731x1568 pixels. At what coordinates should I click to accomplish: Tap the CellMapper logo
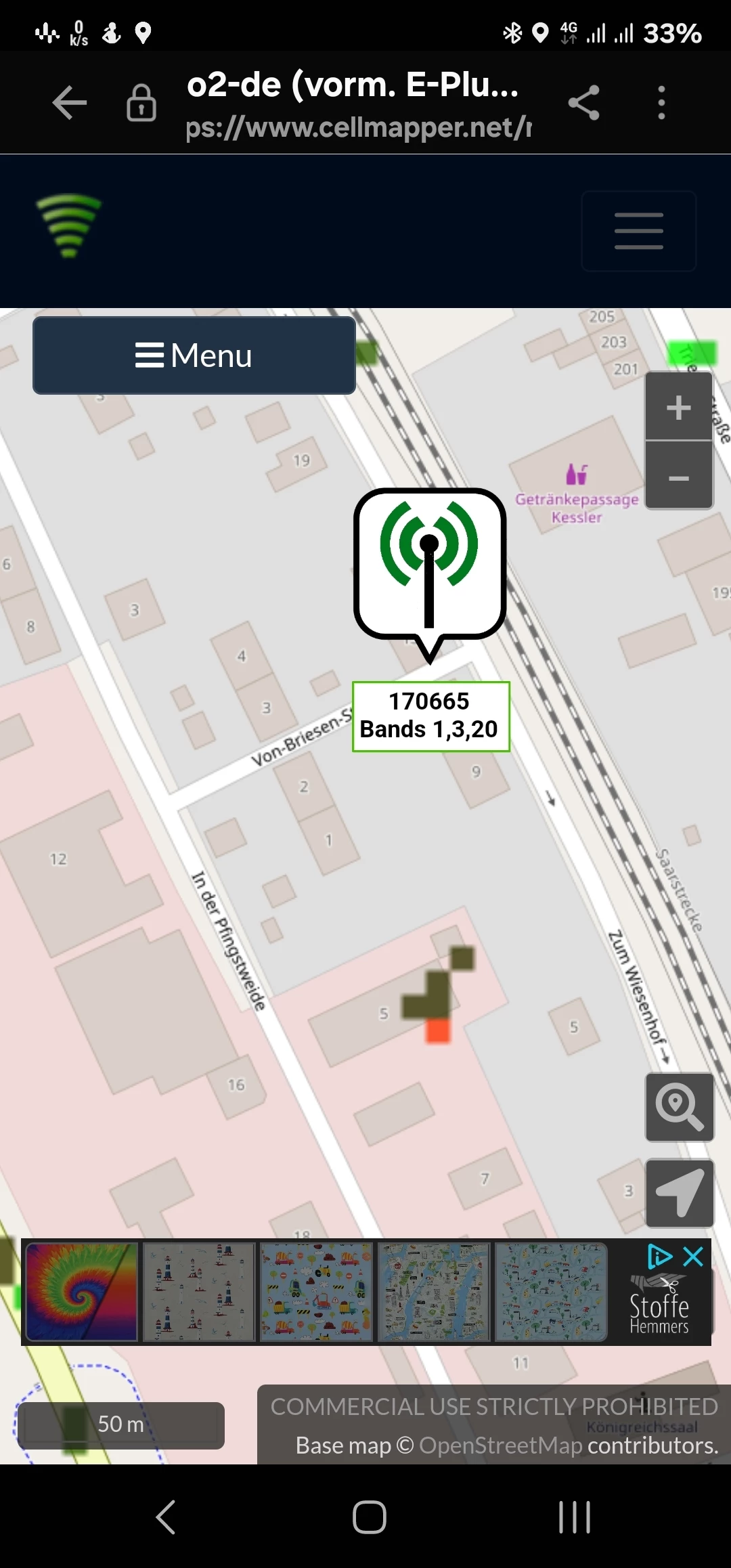point(68,226)
